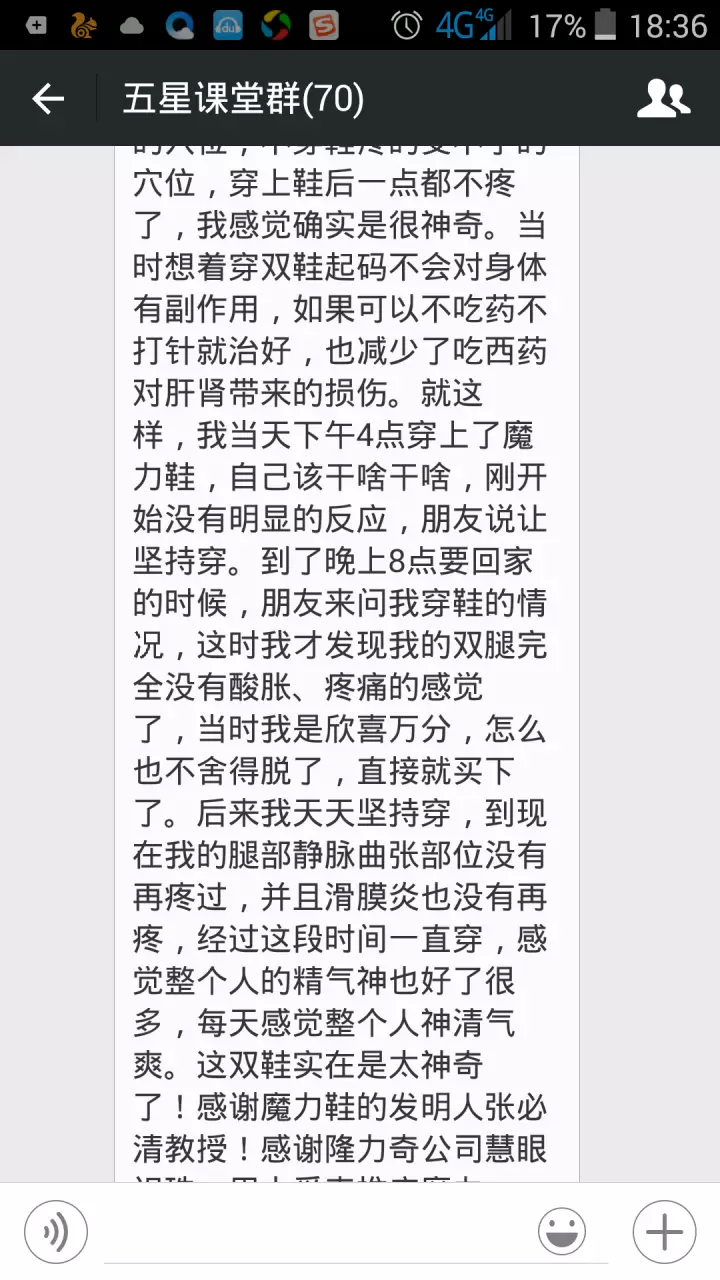Go back from 五星课堂群 chat

coord(48,98)
